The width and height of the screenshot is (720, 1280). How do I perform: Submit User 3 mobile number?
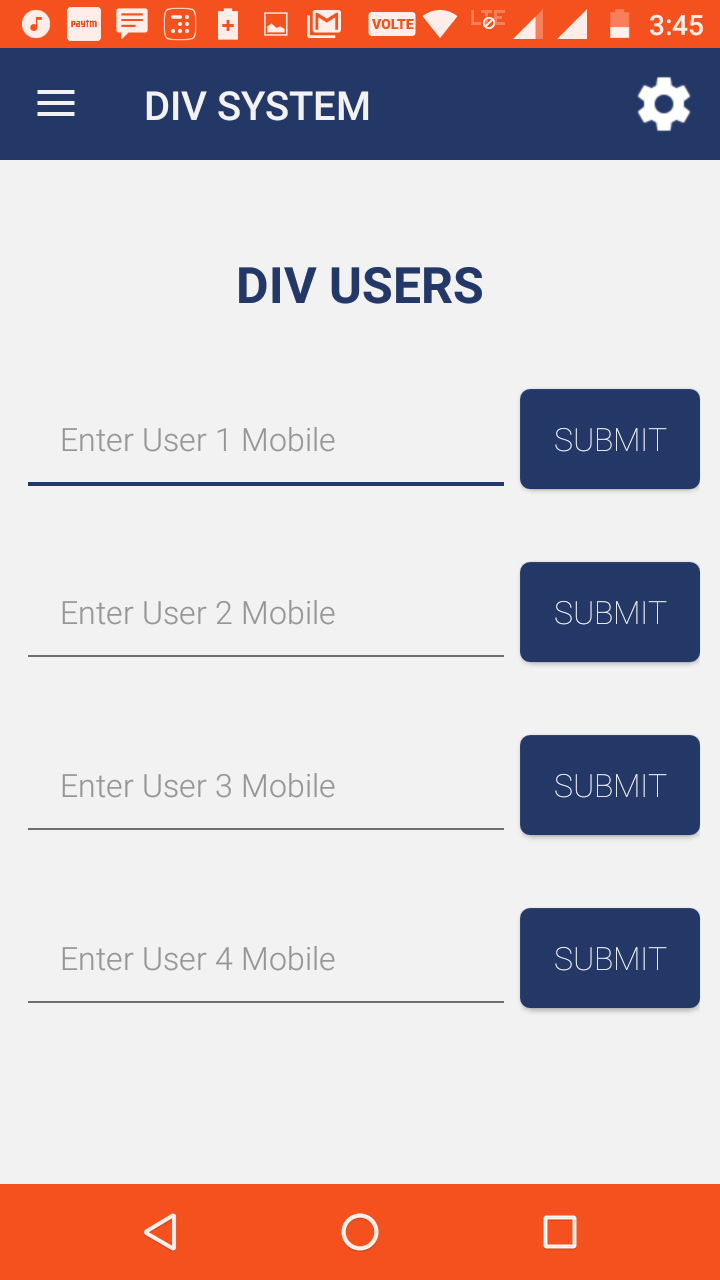[x=609, y=784]
